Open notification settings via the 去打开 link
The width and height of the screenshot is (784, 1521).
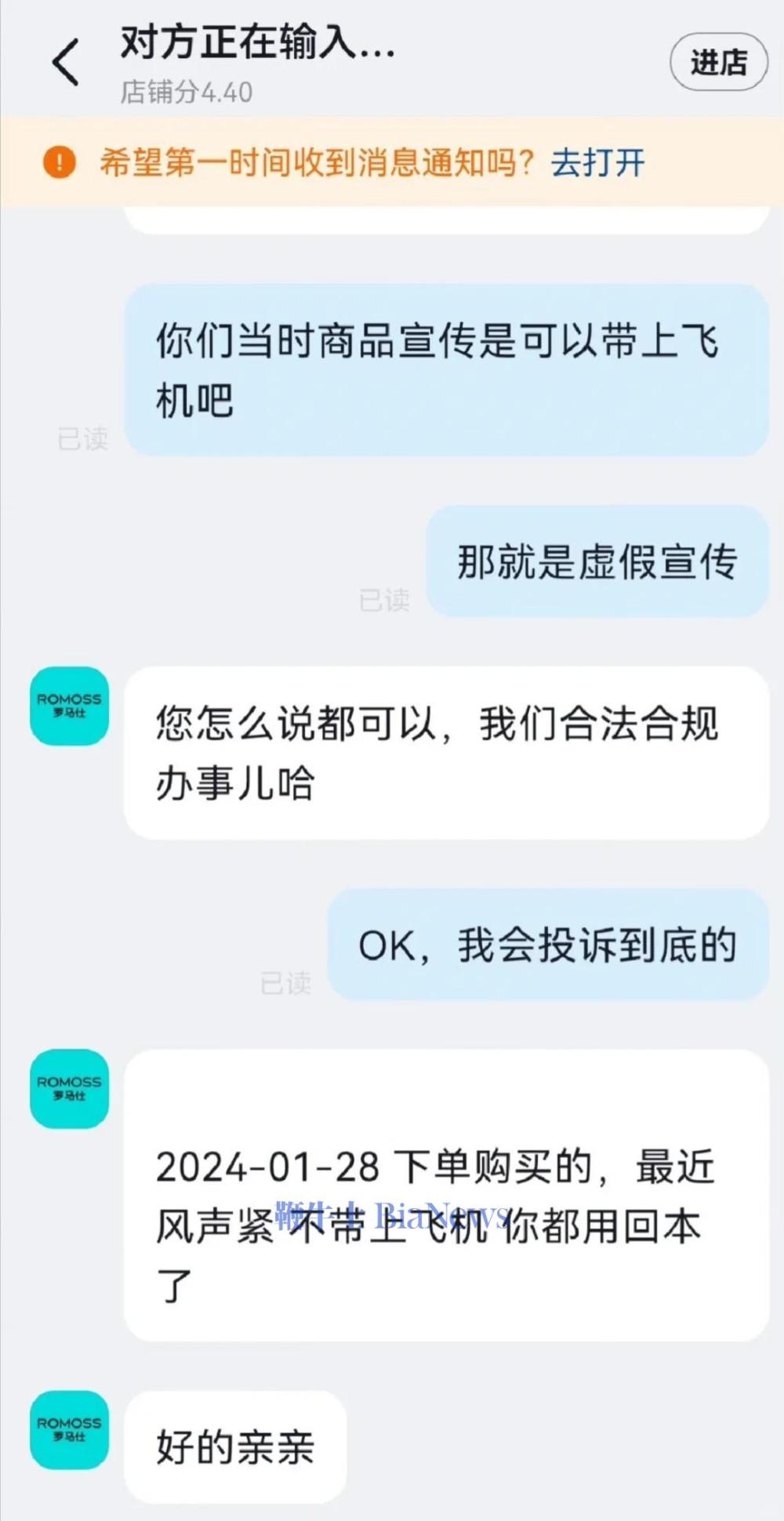point(597,163)
